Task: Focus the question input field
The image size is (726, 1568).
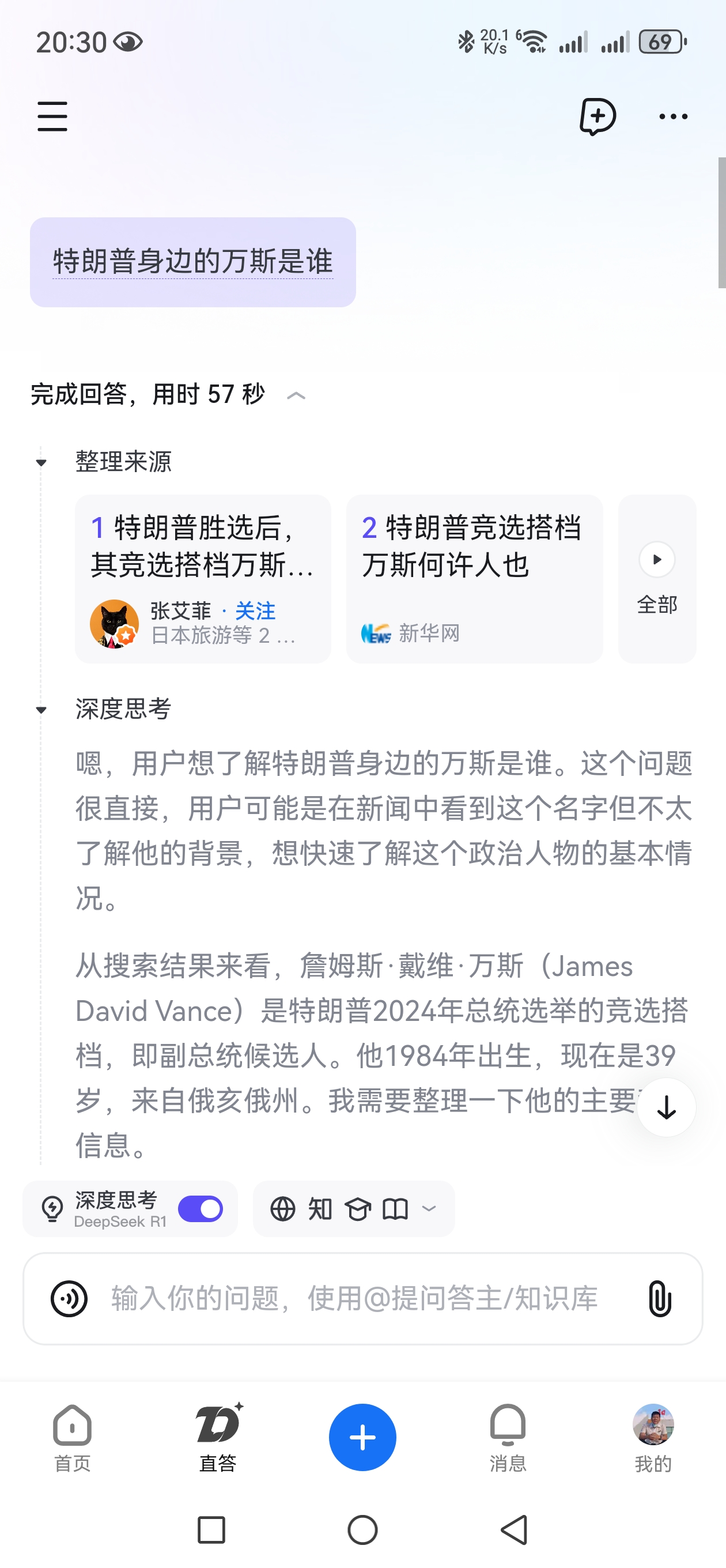Action: pyautogui.click(x=353, y=1298)
